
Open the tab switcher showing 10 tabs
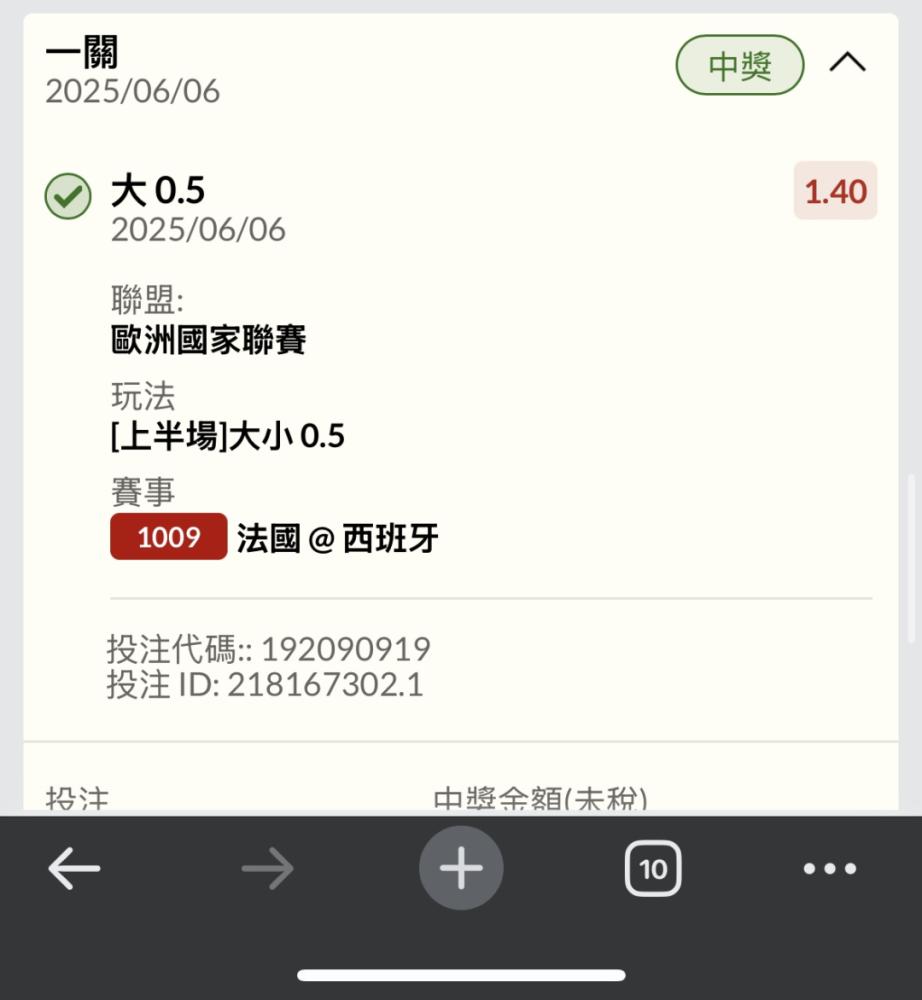click(653, 869)
